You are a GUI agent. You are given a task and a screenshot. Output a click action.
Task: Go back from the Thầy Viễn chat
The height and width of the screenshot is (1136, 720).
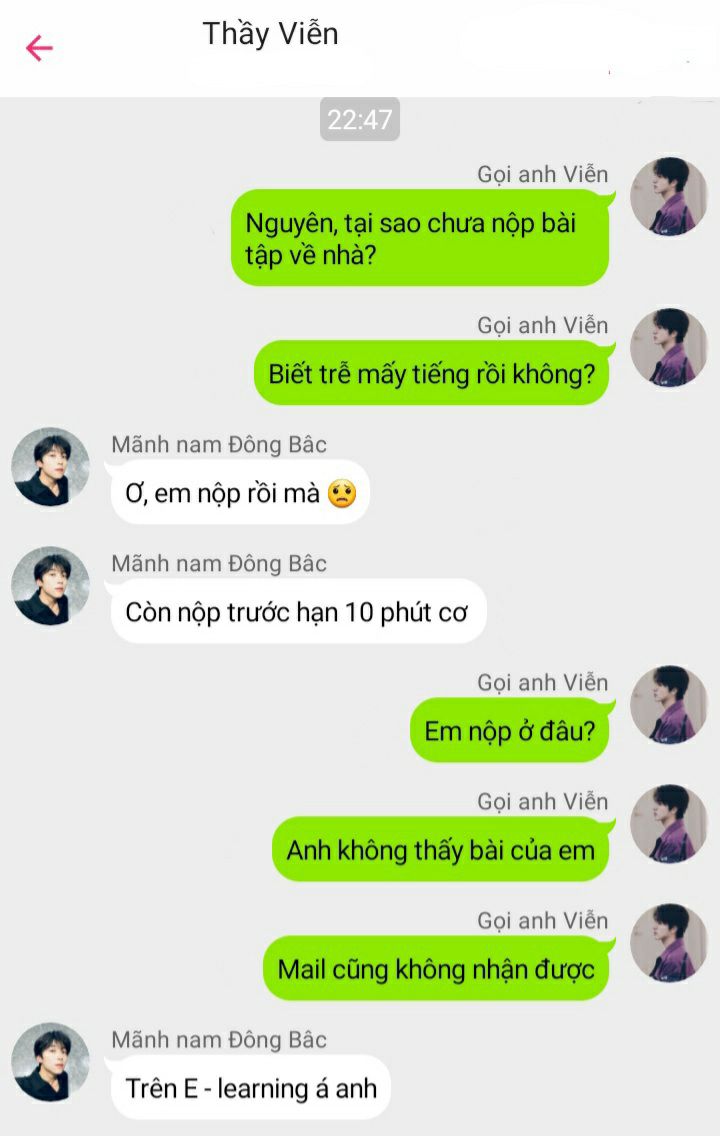pyautogui.click(x=39, y=48)
